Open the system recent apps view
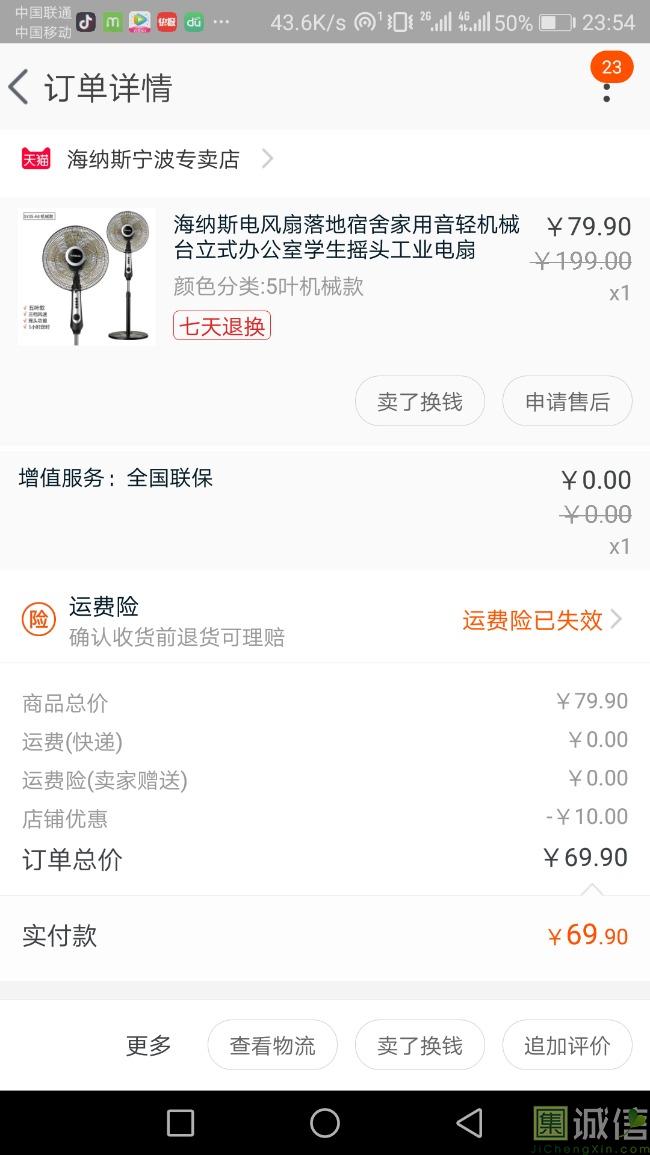 (180, 1123)
